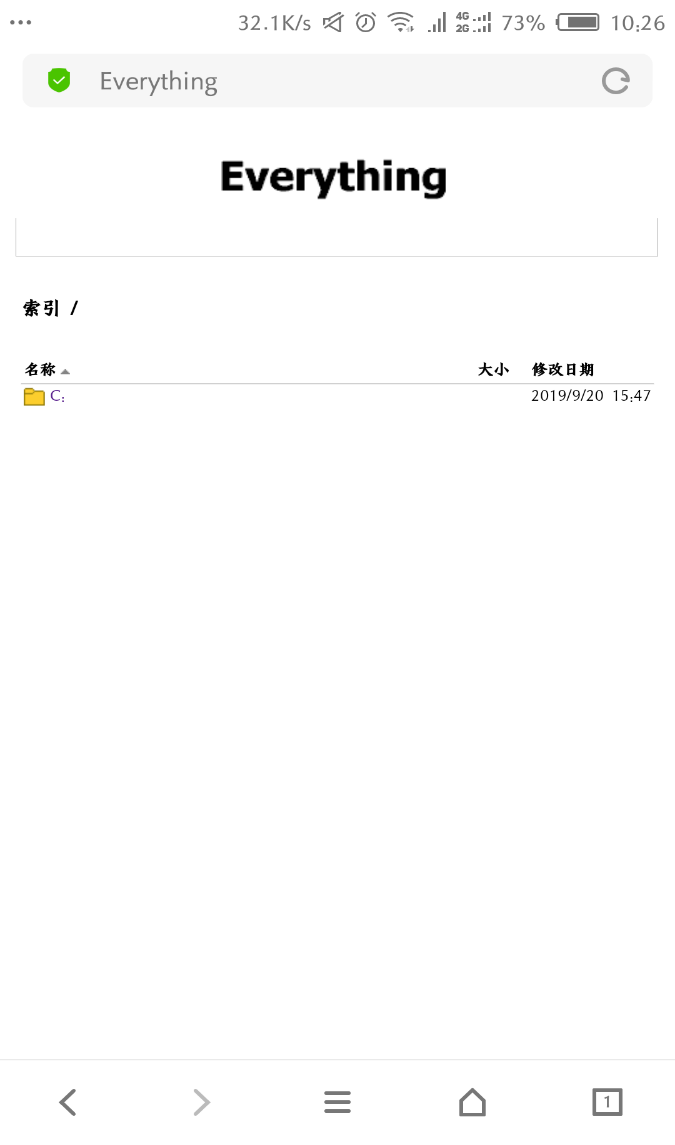Image resolution: width=675 pixels, height=1145 pixels.
Task: Sort by 修改日期 column header
Action: pyautogui.click(x=562, y=369)
